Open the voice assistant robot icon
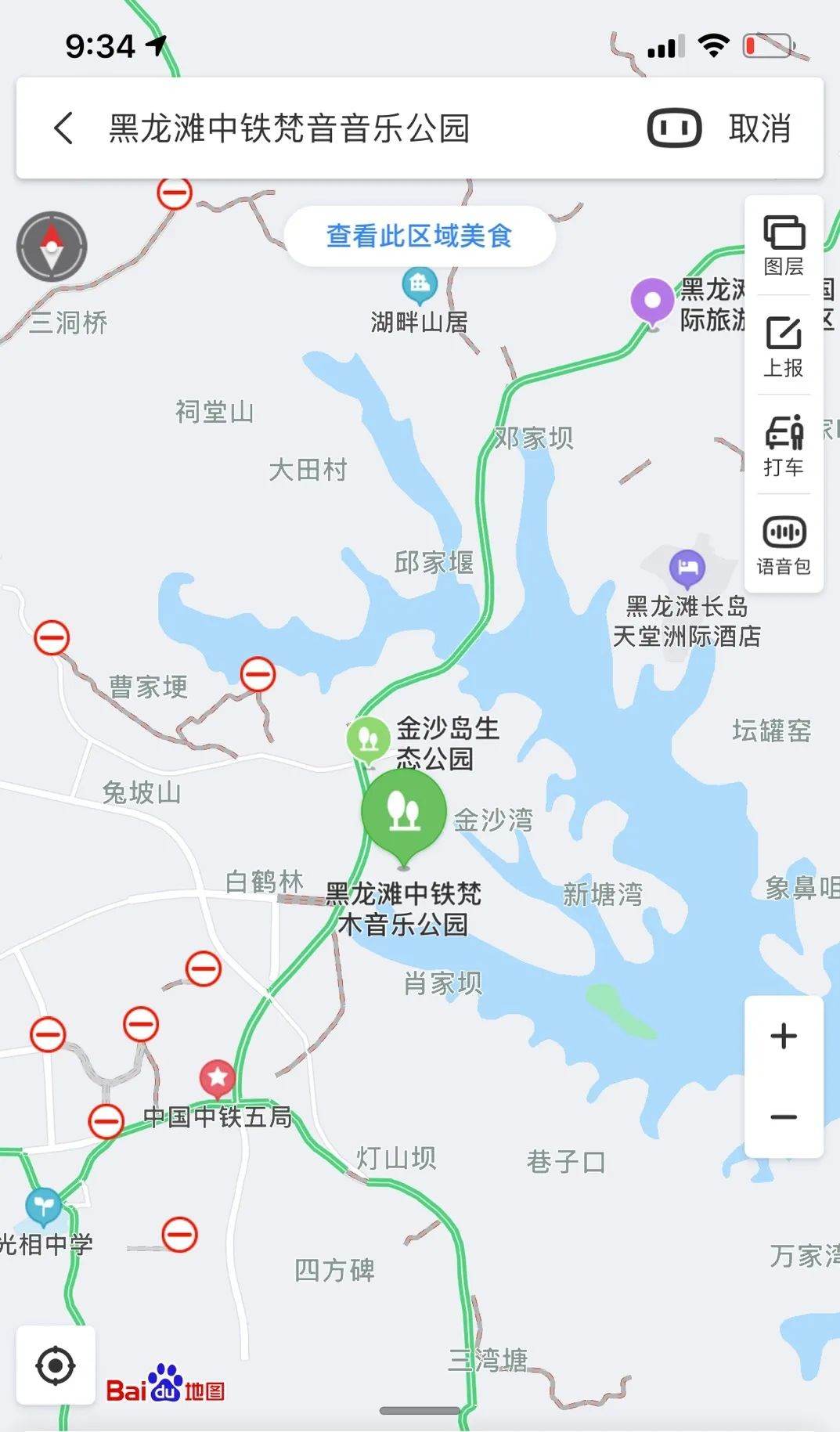 coord(674,128)
